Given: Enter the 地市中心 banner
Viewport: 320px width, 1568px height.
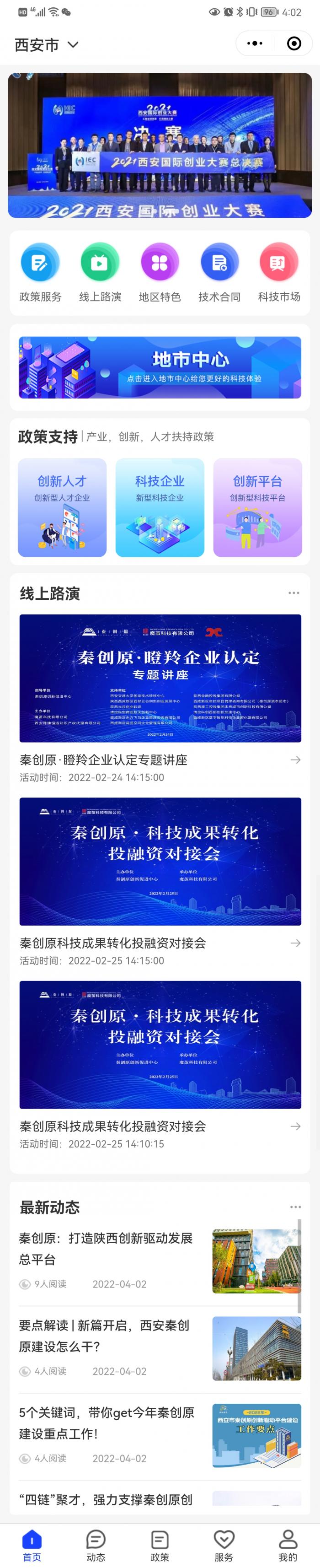Looking at the screenshot, I should pyautogui.click(x=160, y=367).
